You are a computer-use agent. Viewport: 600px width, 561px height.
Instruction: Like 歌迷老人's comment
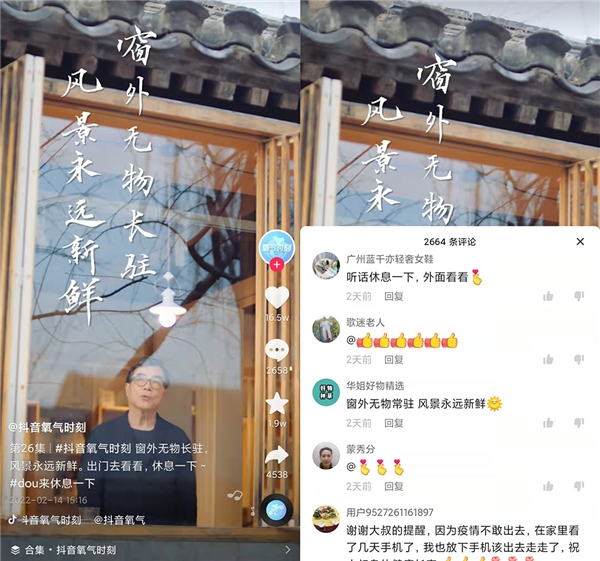(x=548, y=359)
